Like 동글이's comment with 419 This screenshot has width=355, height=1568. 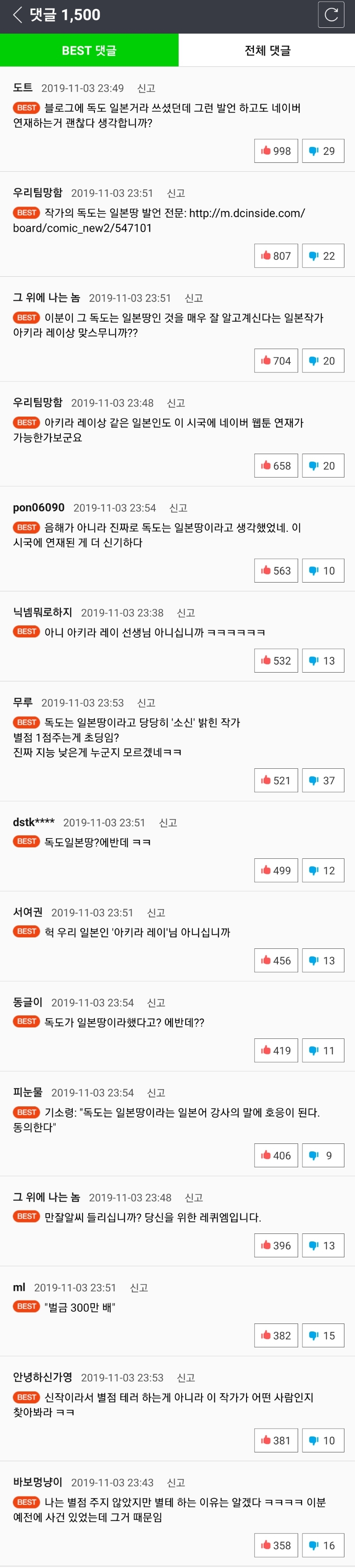[x=276, y=1051]
